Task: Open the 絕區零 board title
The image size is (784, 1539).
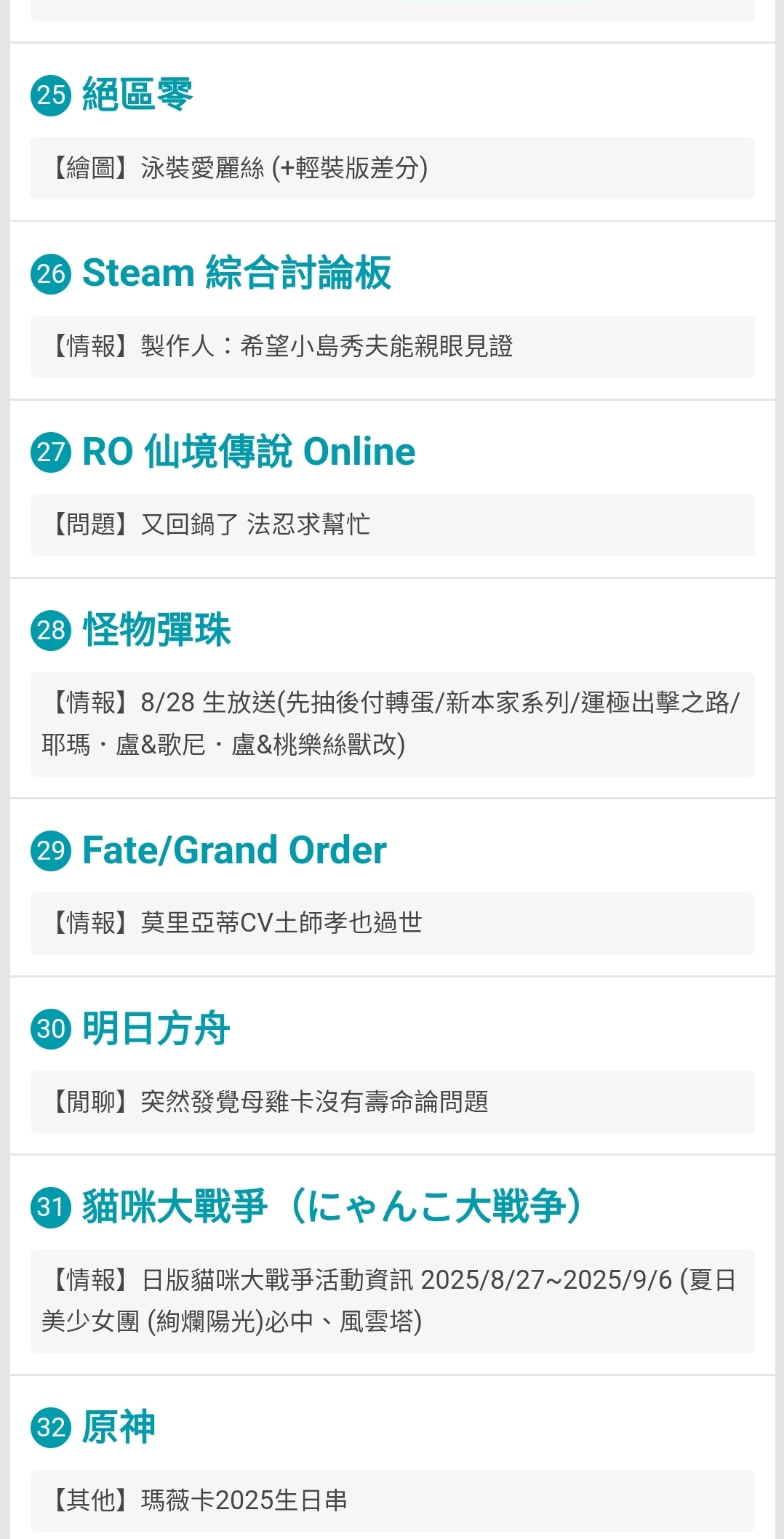Action: [x=137, y=95]
